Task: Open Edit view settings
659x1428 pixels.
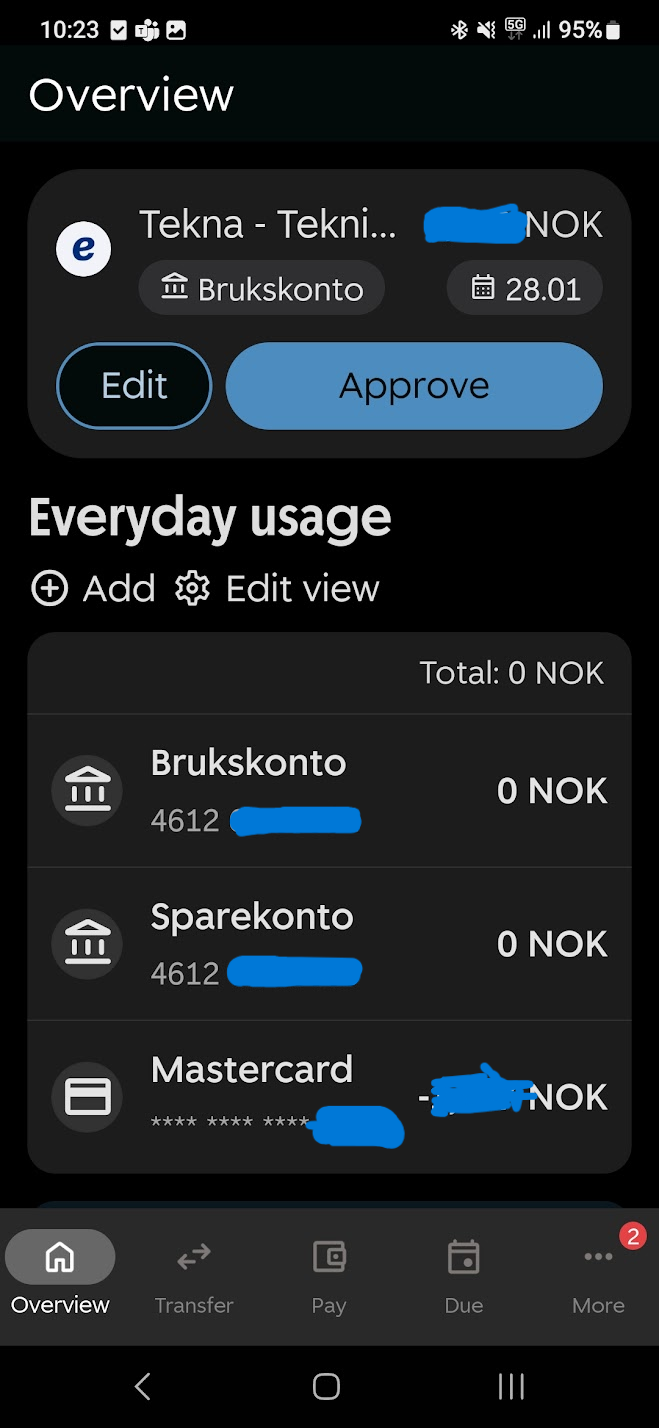Action: click(x=277, y=588)
